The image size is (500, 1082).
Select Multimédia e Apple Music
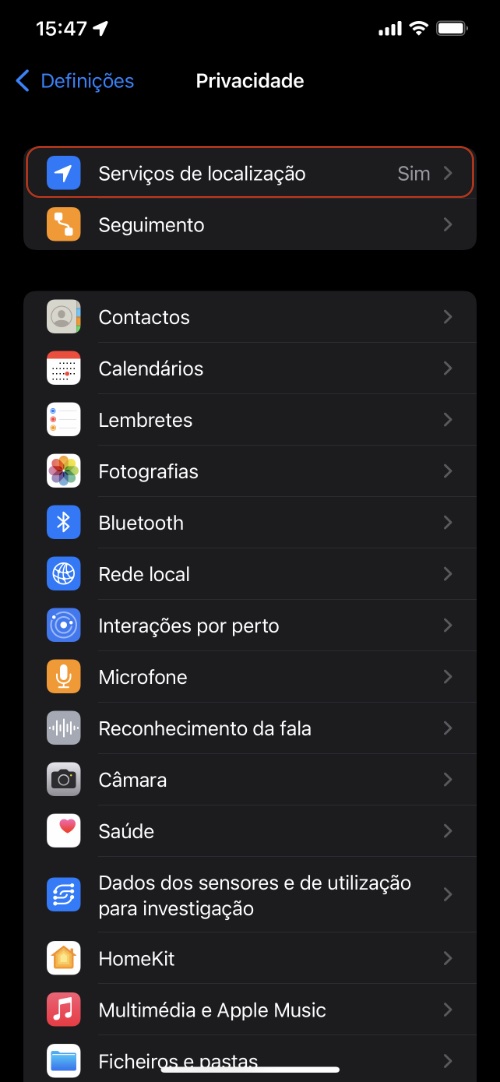pos(250,1010)
